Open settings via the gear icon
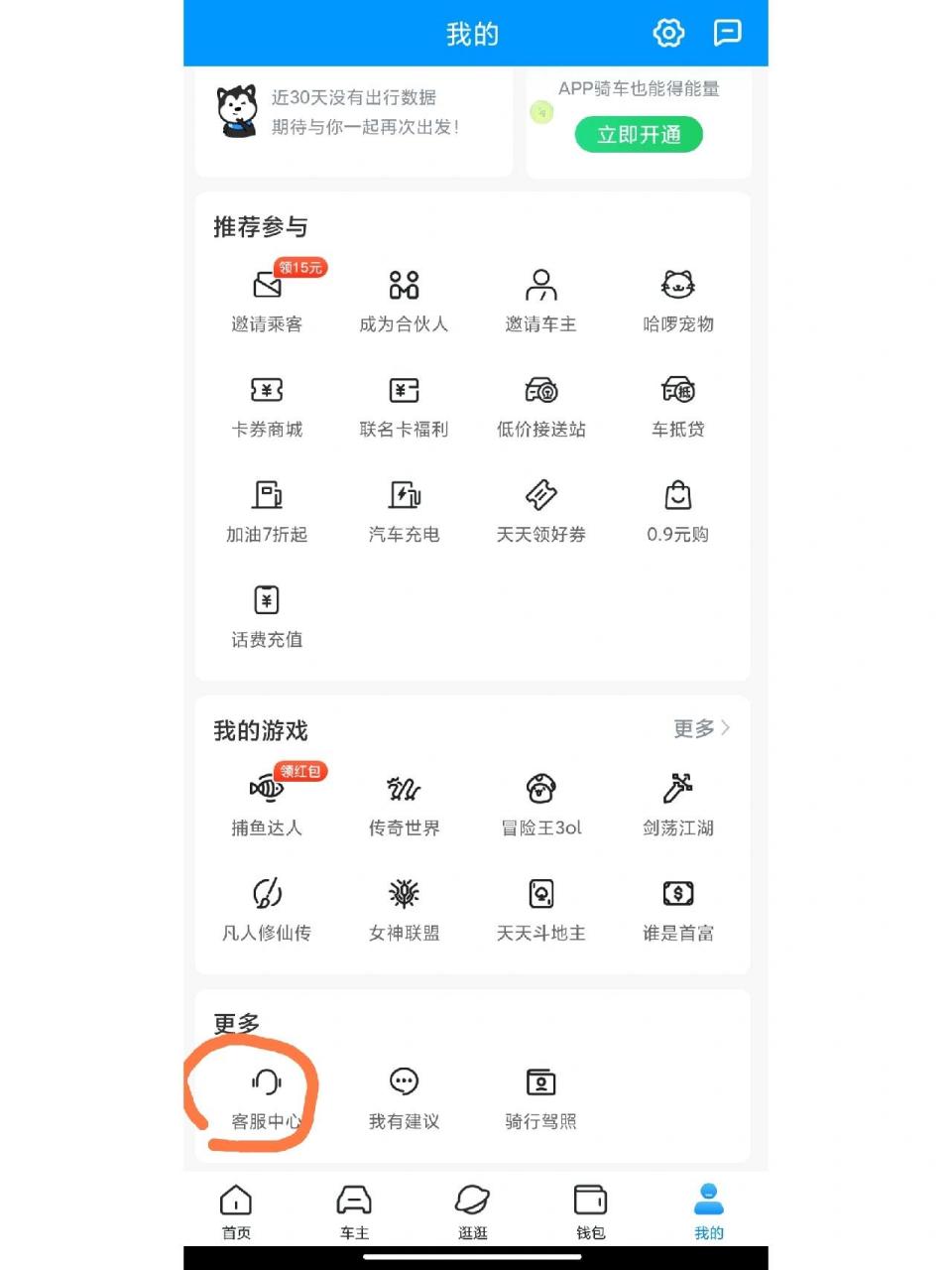The height and width of the screenshot is (1270, 952). click(x=669, y=33)
